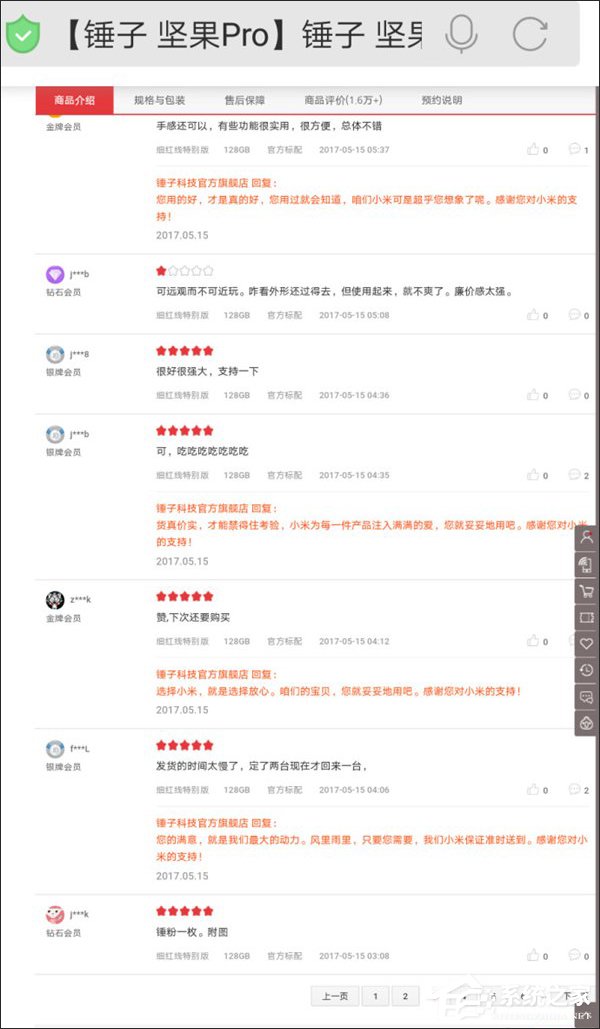Viewport: 600px width, 1029px height.
Task: Open the user account icon in side toolbar
Action: (587, 537)
